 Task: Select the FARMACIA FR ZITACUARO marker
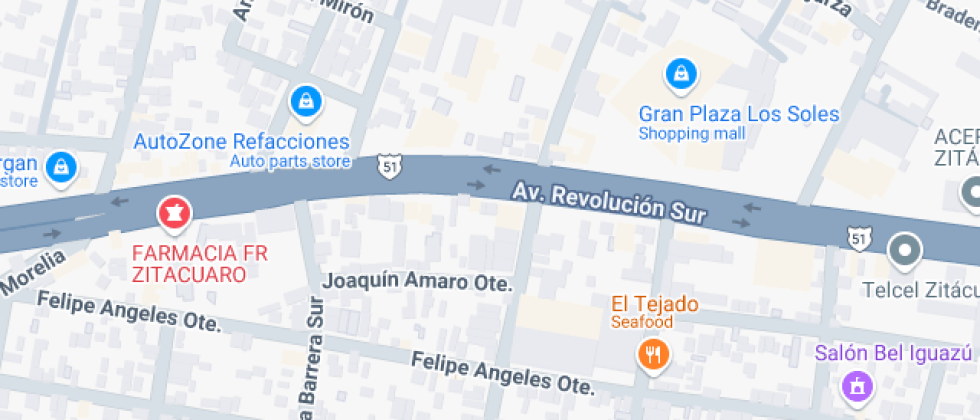(175, 212)
